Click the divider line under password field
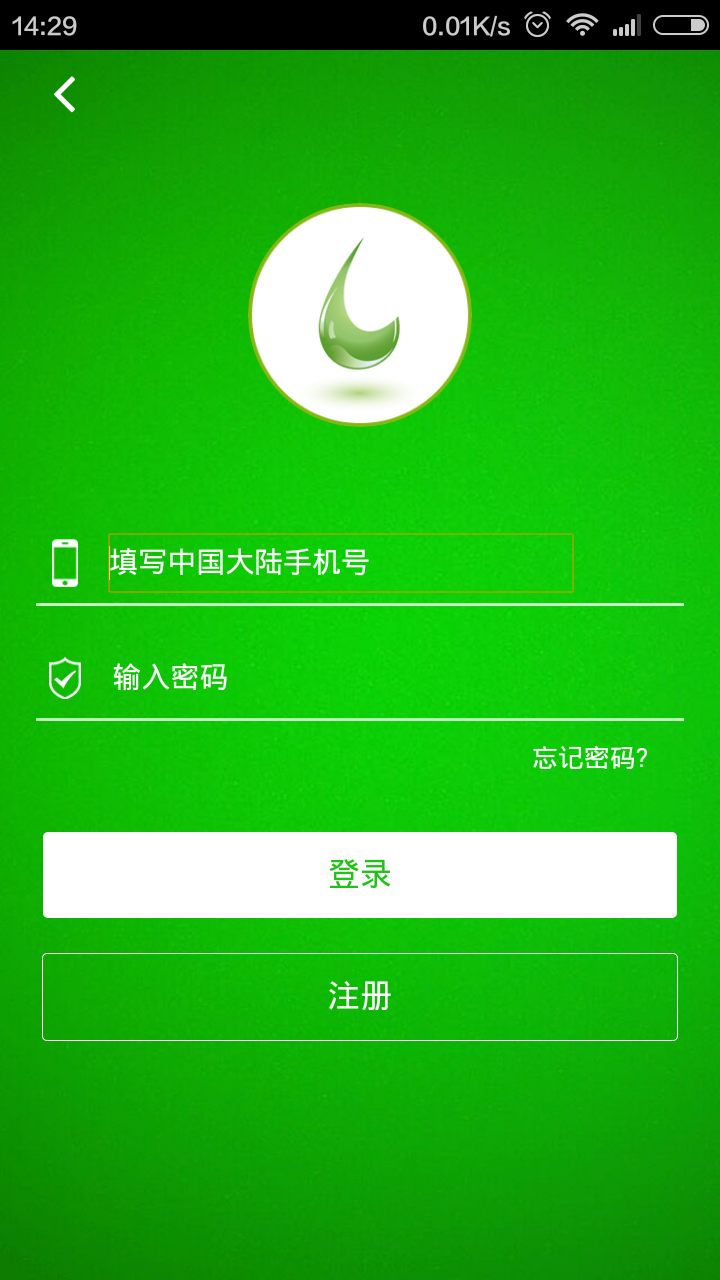This screenshot has height=1280, width=720. coord(360,719)
